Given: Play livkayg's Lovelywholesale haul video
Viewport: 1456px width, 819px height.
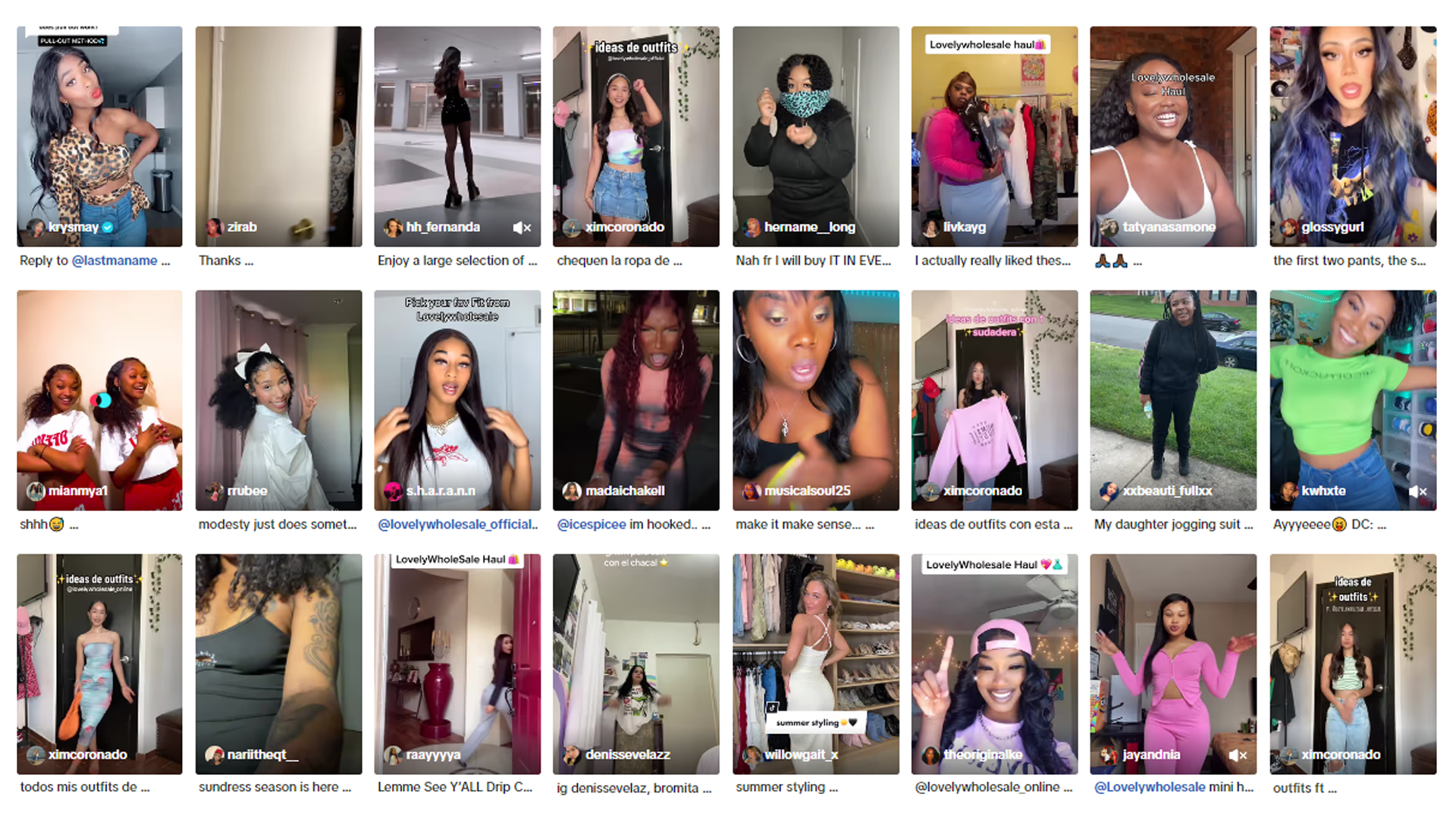Looking at the screenshot, I should point(994,136).
